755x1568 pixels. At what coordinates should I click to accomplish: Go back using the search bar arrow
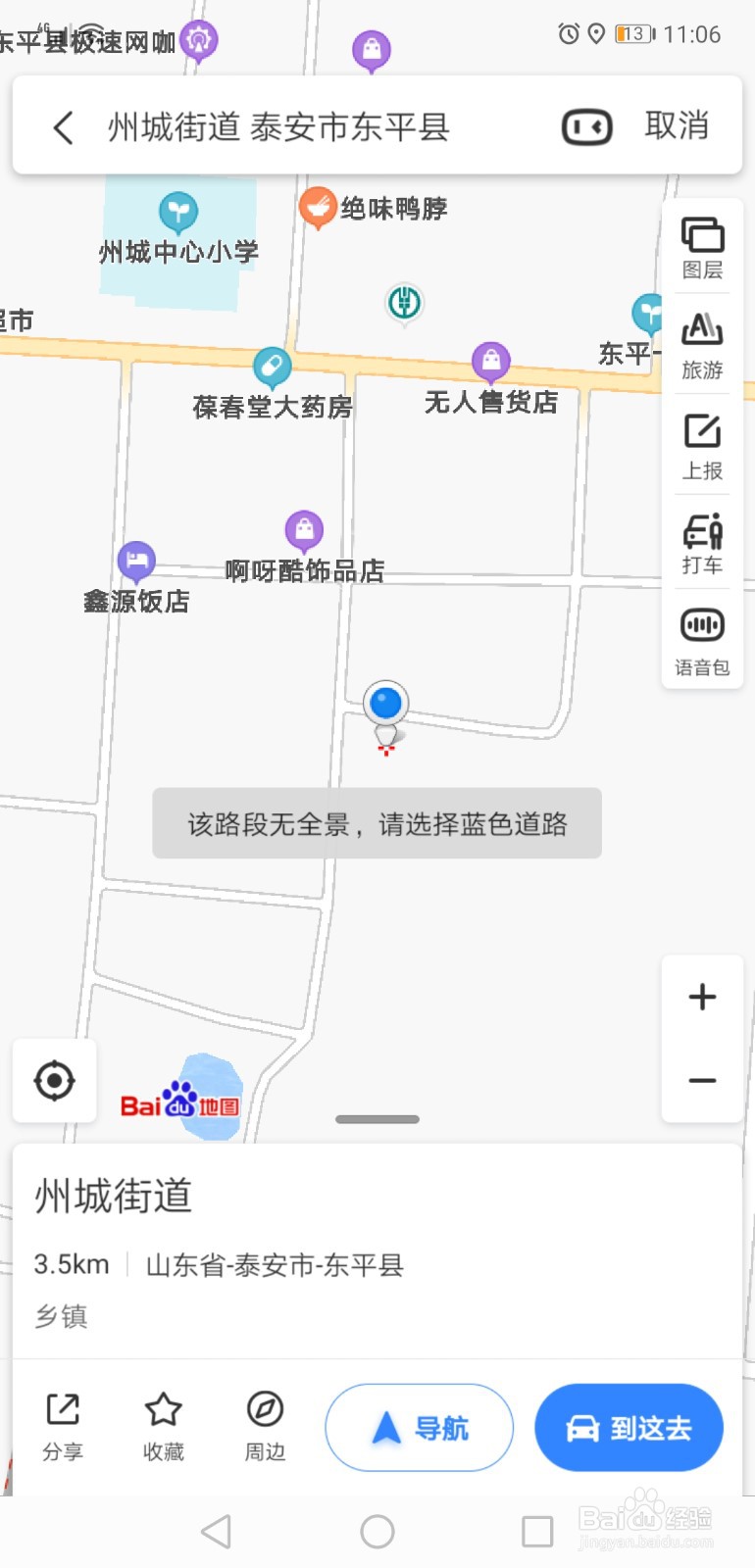click(x=64, y=127)
